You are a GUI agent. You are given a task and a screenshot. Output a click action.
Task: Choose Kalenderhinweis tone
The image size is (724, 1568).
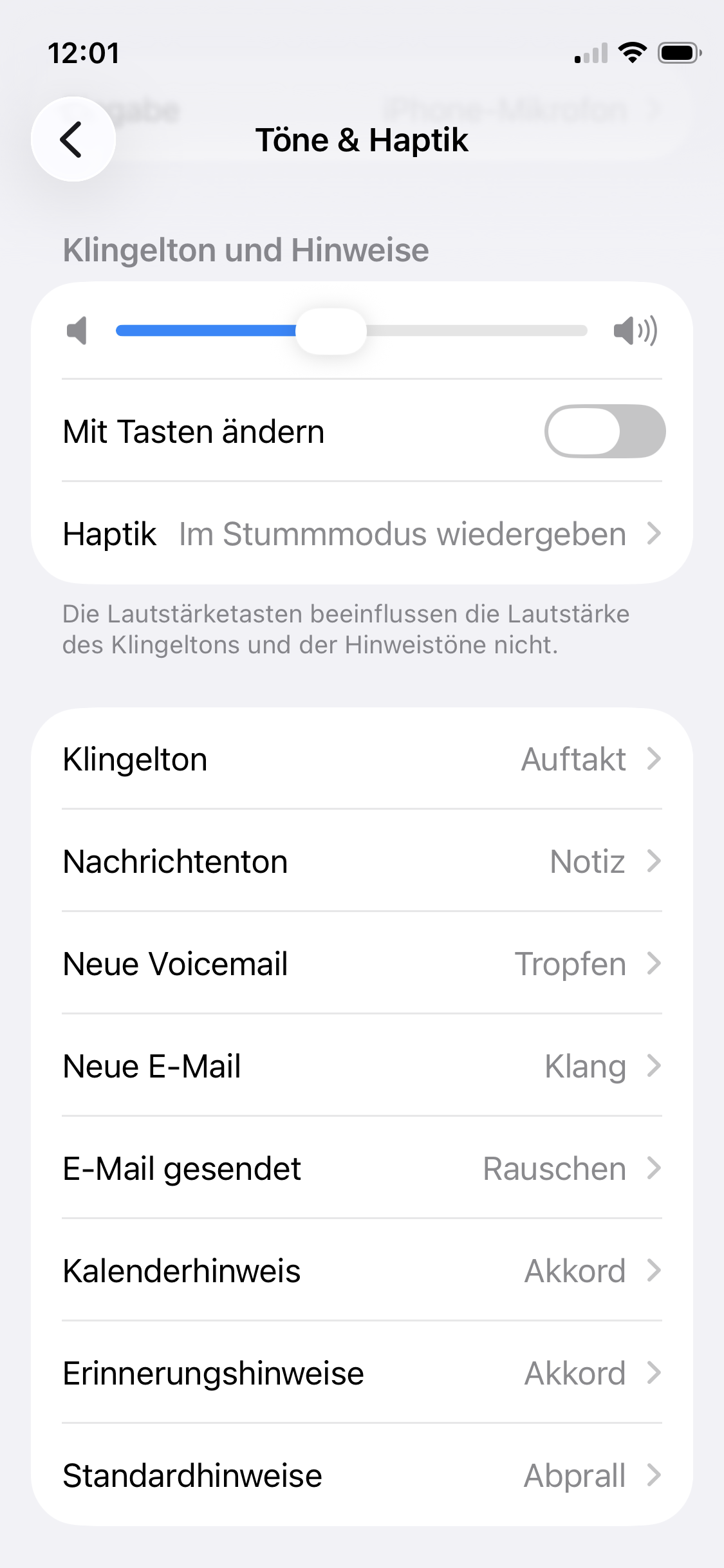point(362,1271)
